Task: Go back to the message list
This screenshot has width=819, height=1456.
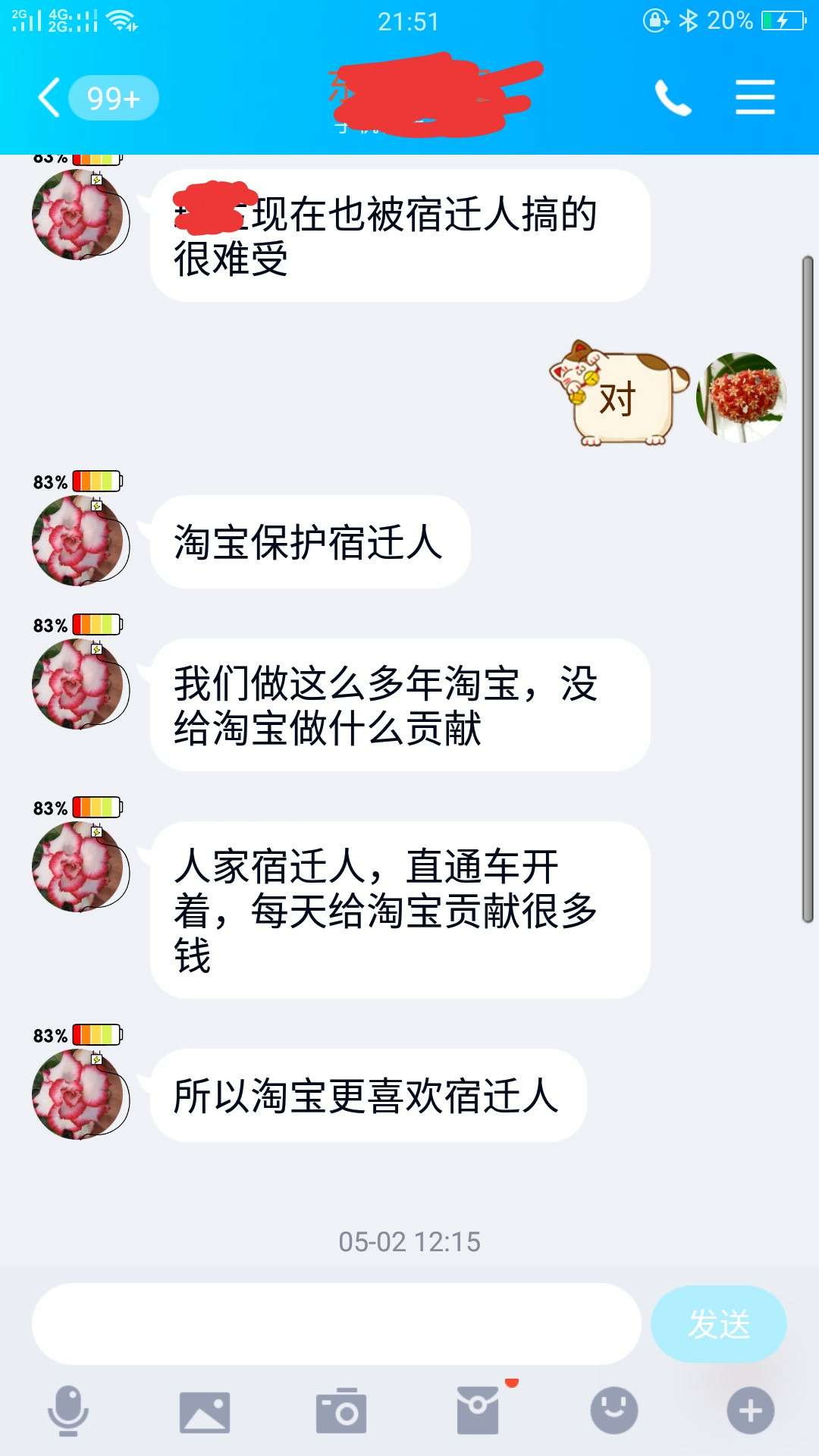Action: click(x=50, y=98)
